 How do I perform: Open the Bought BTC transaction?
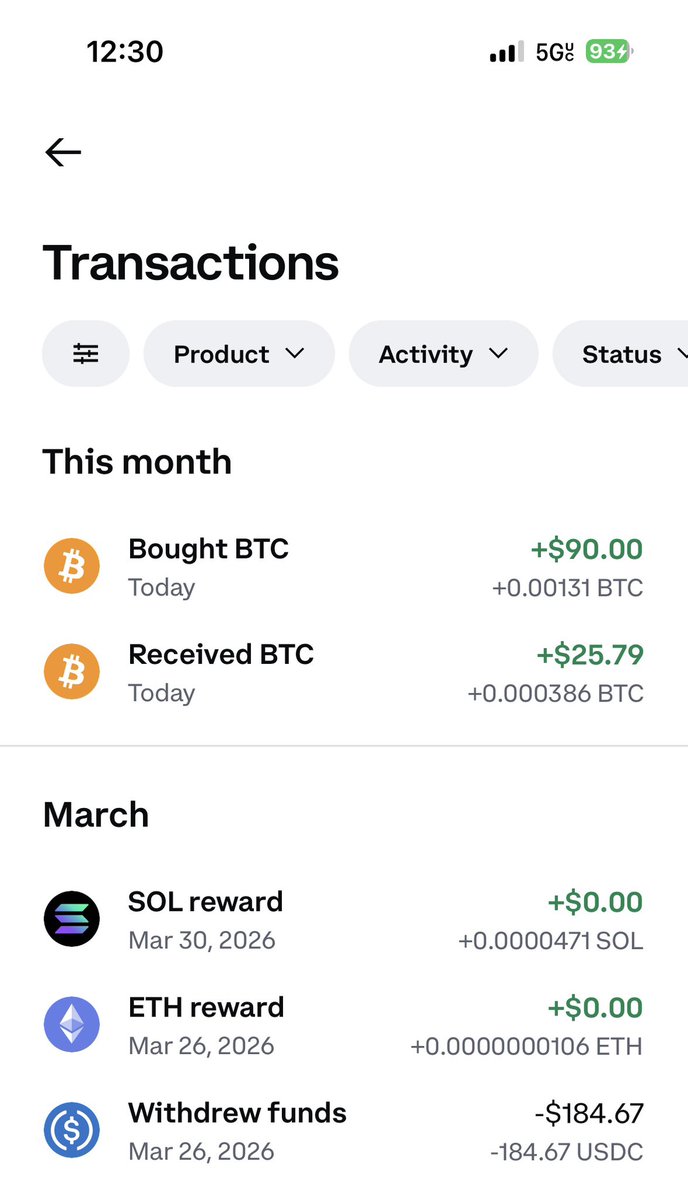343,567
